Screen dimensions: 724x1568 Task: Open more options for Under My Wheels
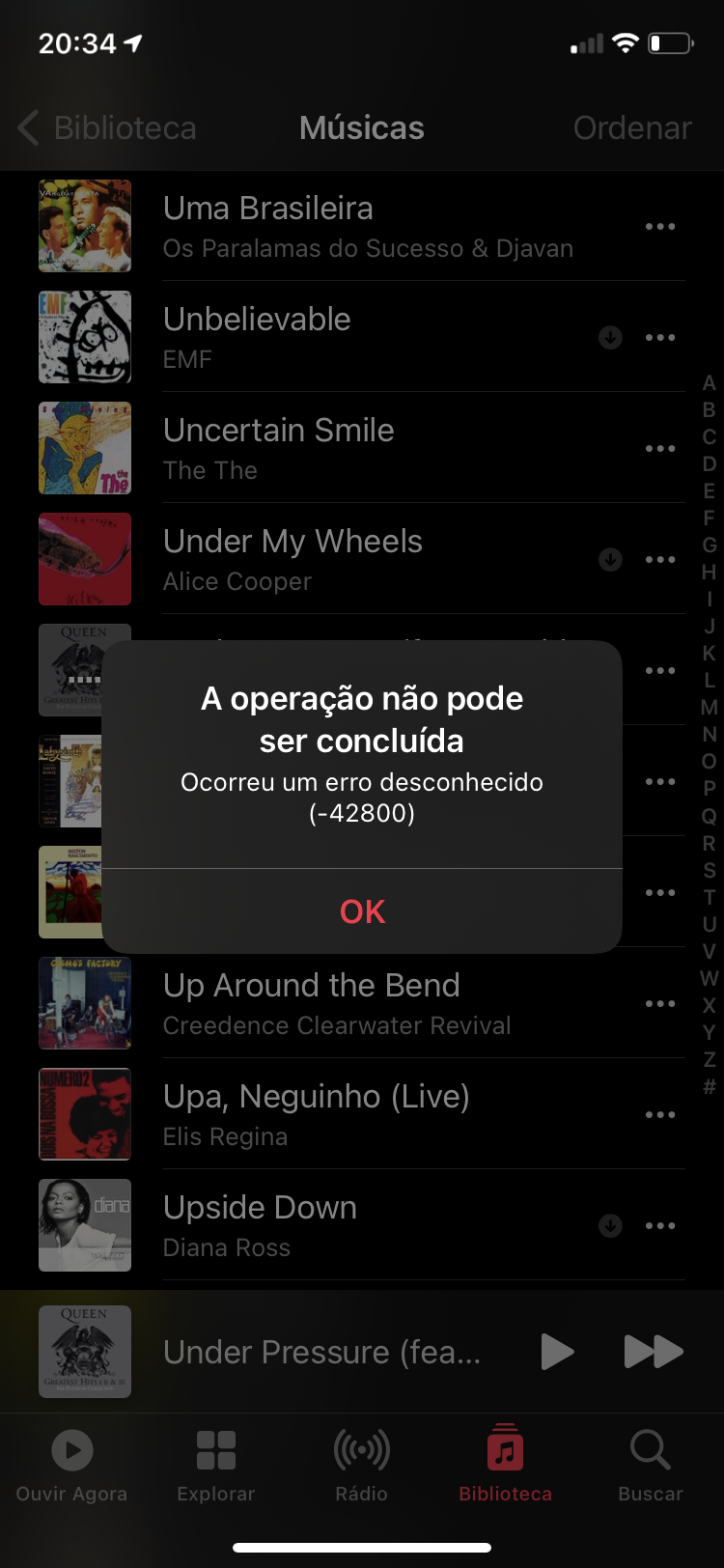click(660, 560)
